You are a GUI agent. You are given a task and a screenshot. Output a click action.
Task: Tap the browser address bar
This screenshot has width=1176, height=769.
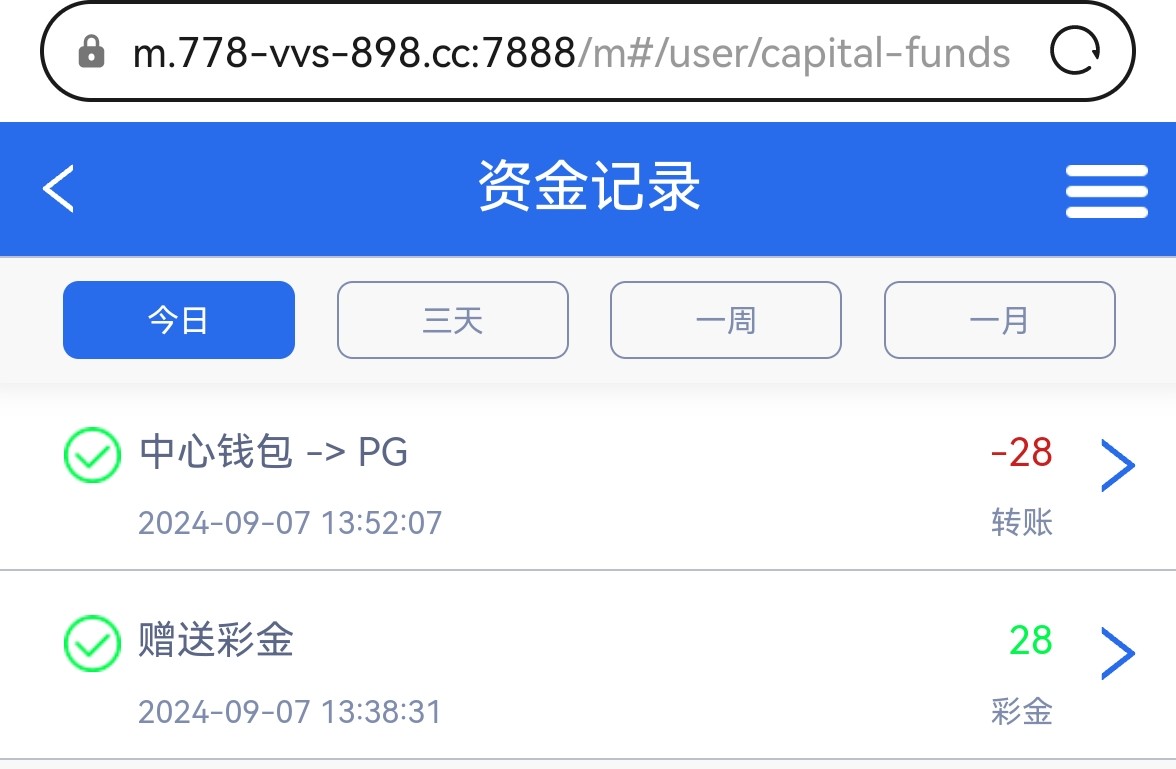[570, 52]
